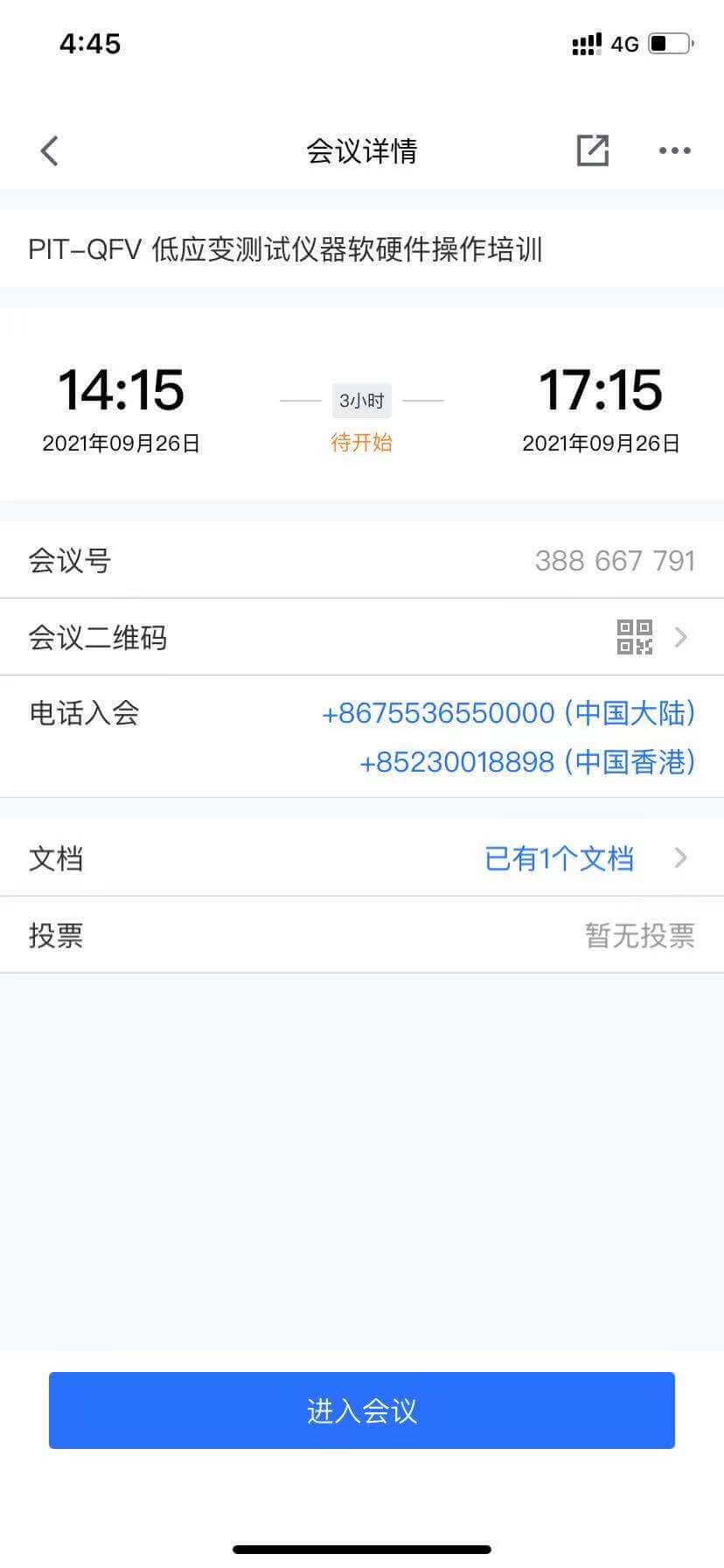Dial the 中国大陆 phone number
Image resolution: width=724 pixels, height=1568 pixels.
pyautogui.click(x=508, y=713)
